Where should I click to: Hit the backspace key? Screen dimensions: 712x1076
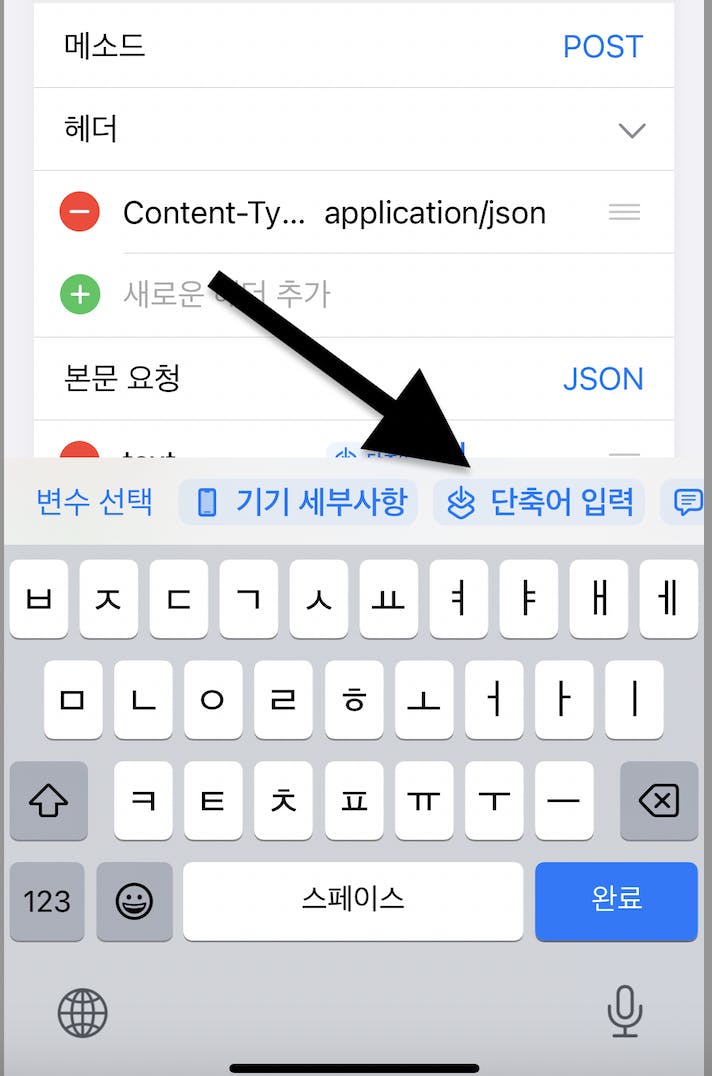point(658,800)
